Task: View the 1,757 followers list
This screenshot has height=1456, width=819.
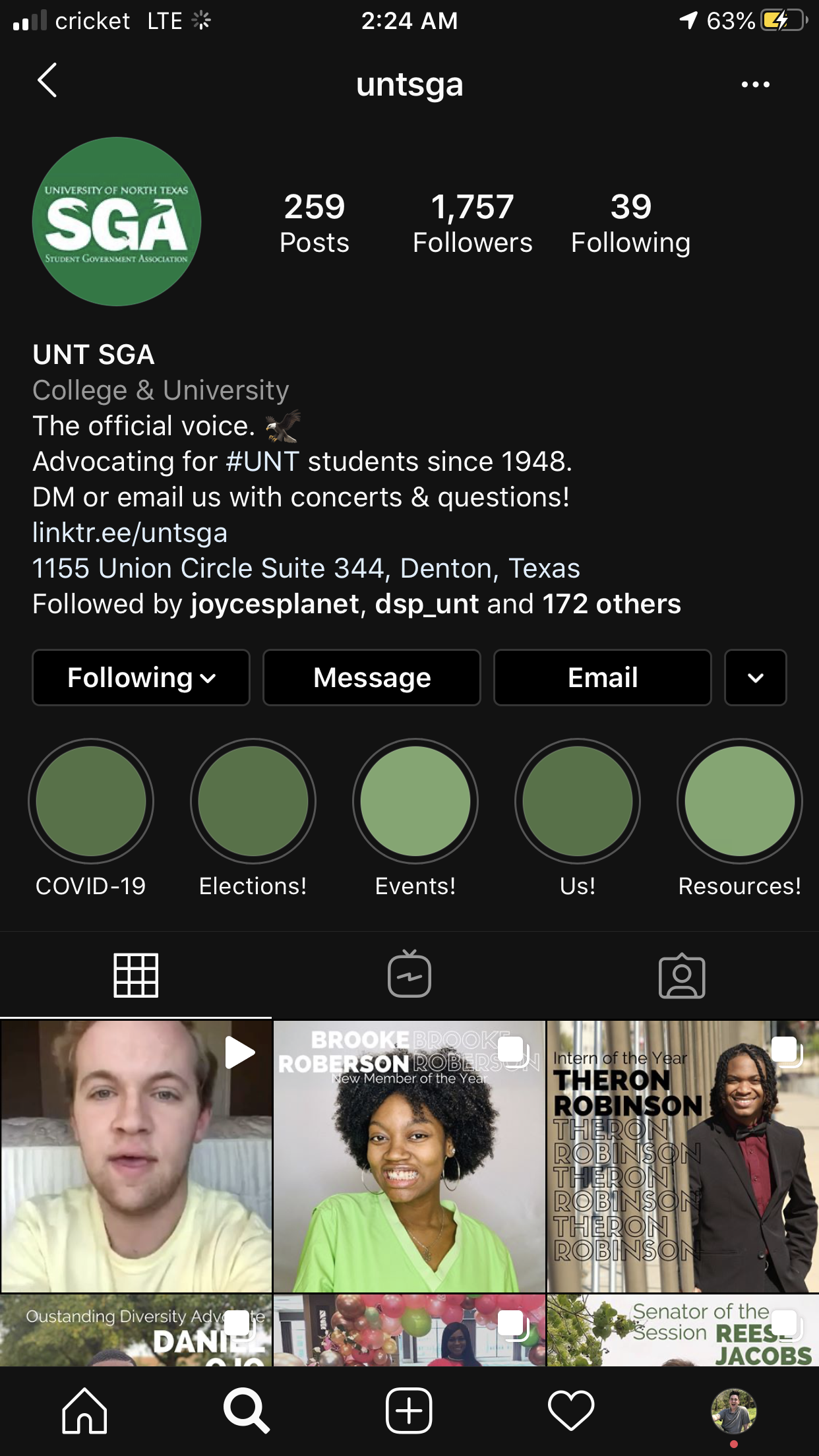Action: [x=472, y=223]
